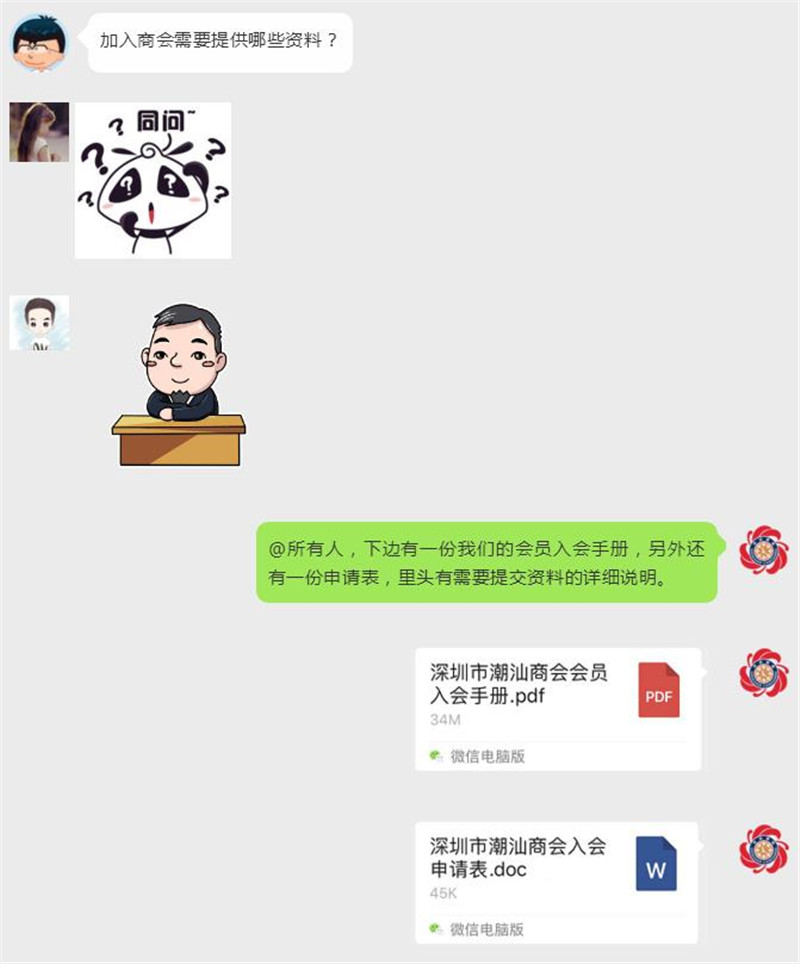View the cartoon man at desk sticker
Screen dimensions: 800x964
[x=179, y=386]
